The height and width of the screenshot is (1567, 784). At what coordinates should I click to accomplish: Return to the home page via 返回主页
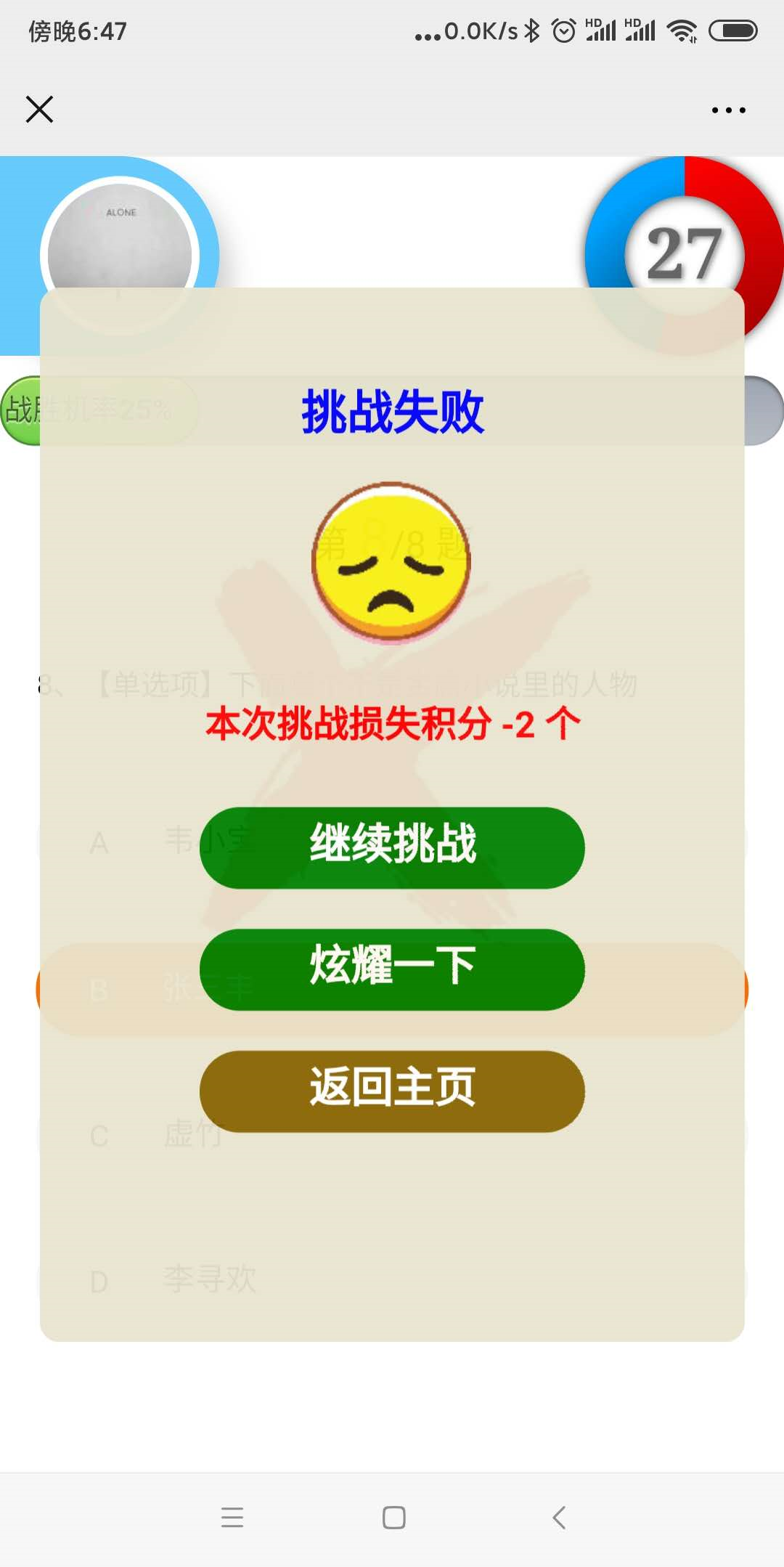point(392,1091)
